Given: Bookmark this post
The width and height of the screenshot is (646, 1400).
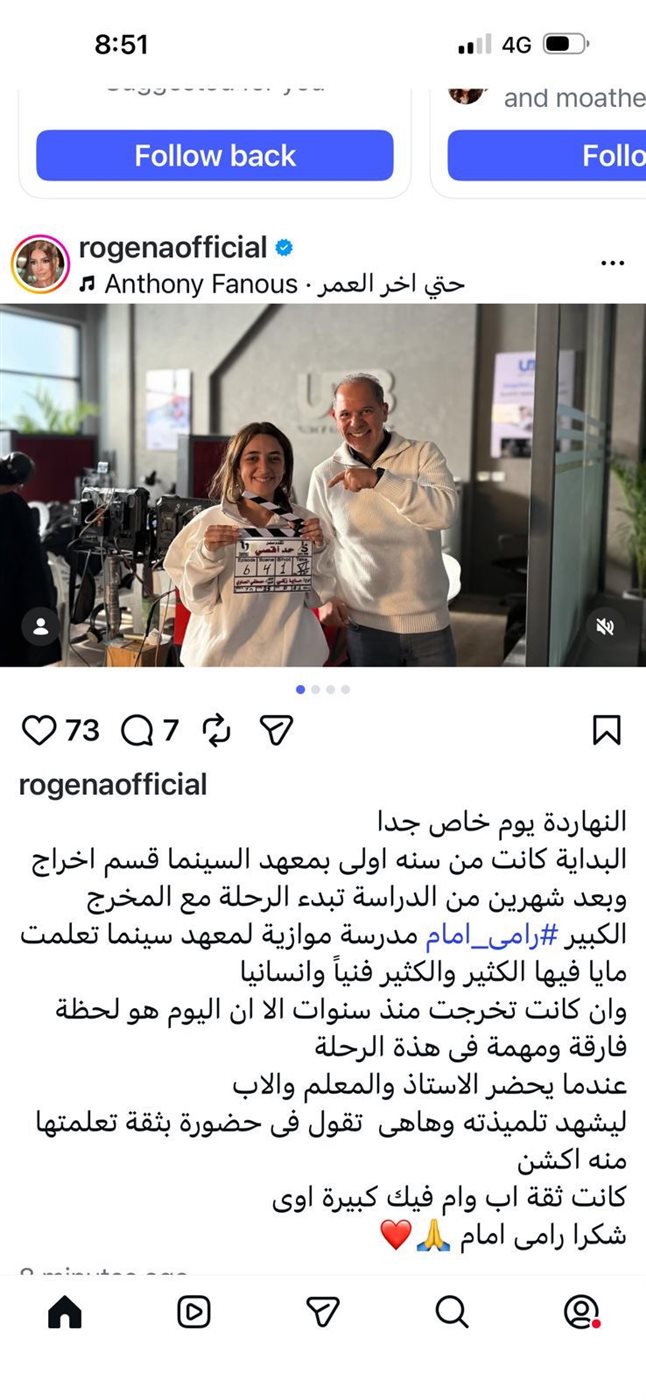Looking at the screenshot, I should (x=606, y=731).
